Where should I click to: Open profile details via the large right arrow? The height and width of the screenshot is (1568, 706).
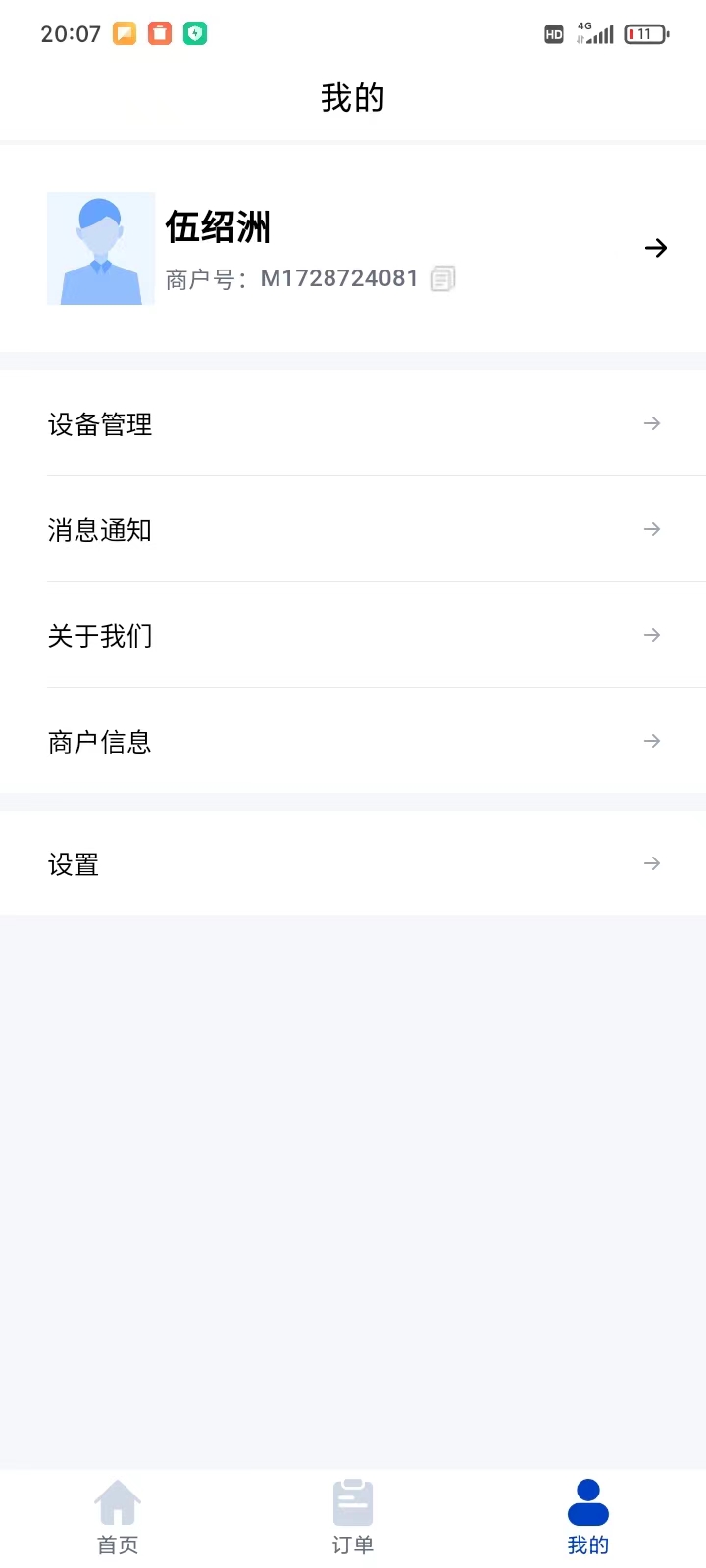click(655, 248)
